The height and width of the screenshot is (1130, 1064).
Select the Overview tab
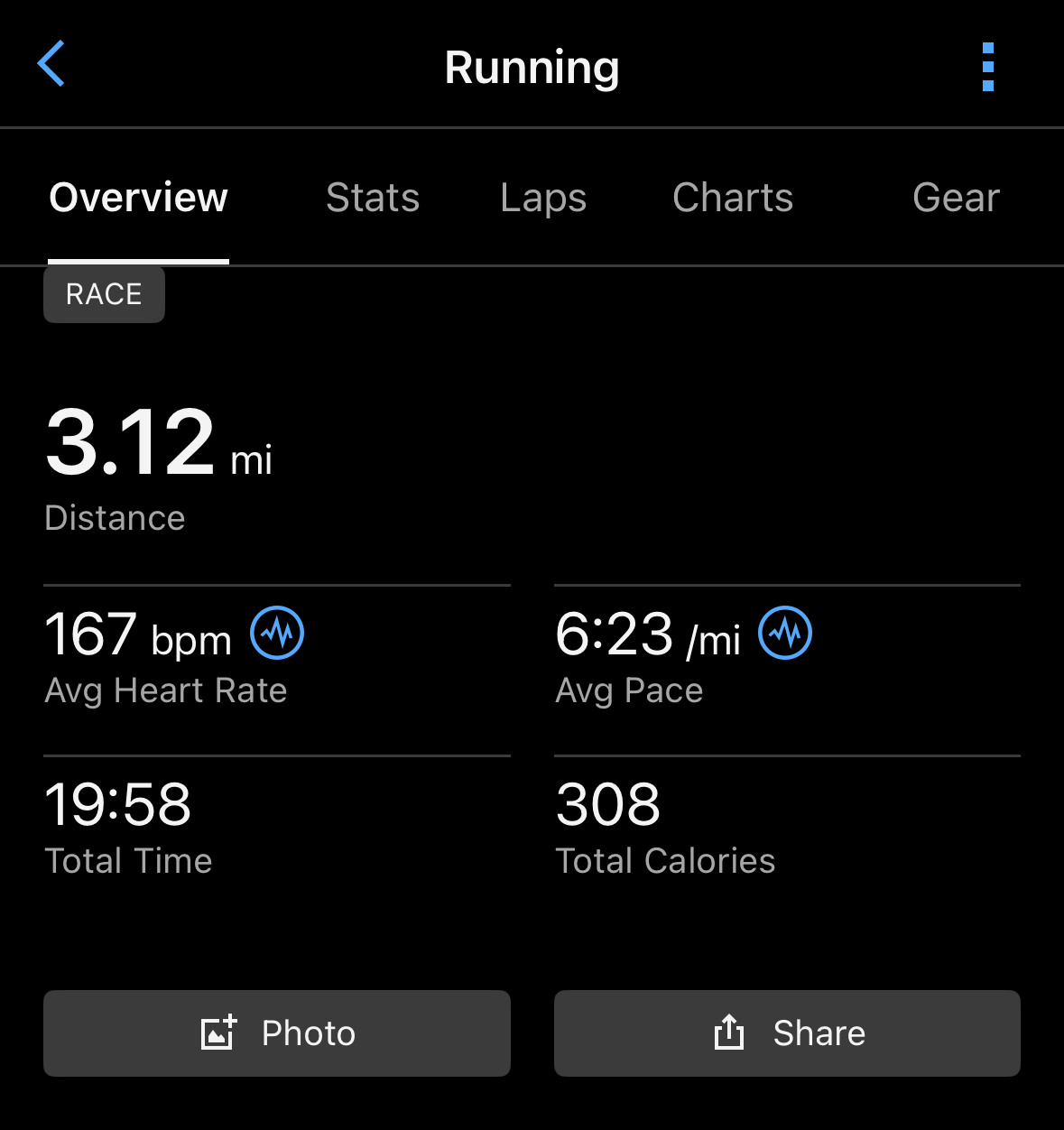138,198
